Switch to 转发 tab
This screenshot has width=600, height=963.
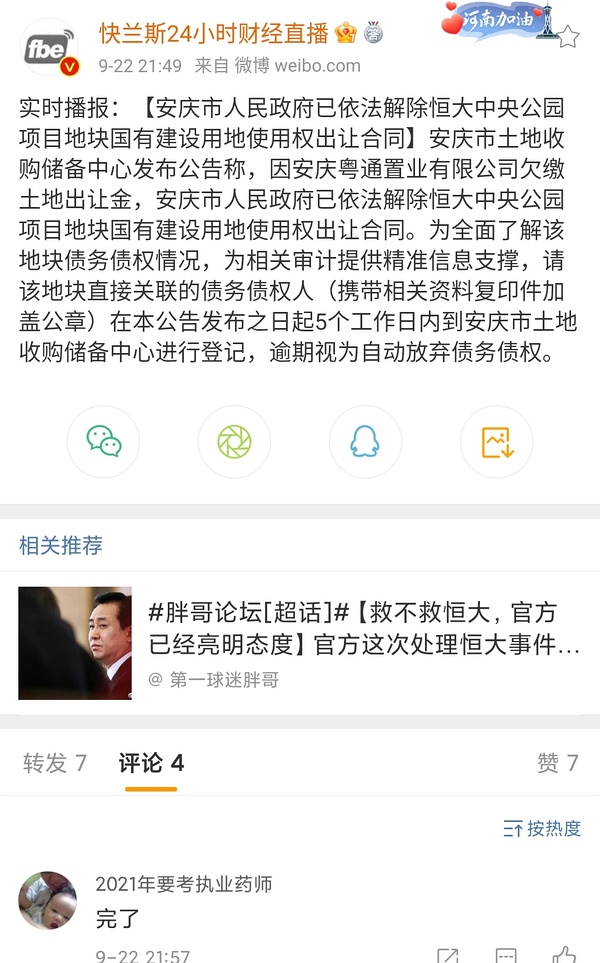click(54, 763)
